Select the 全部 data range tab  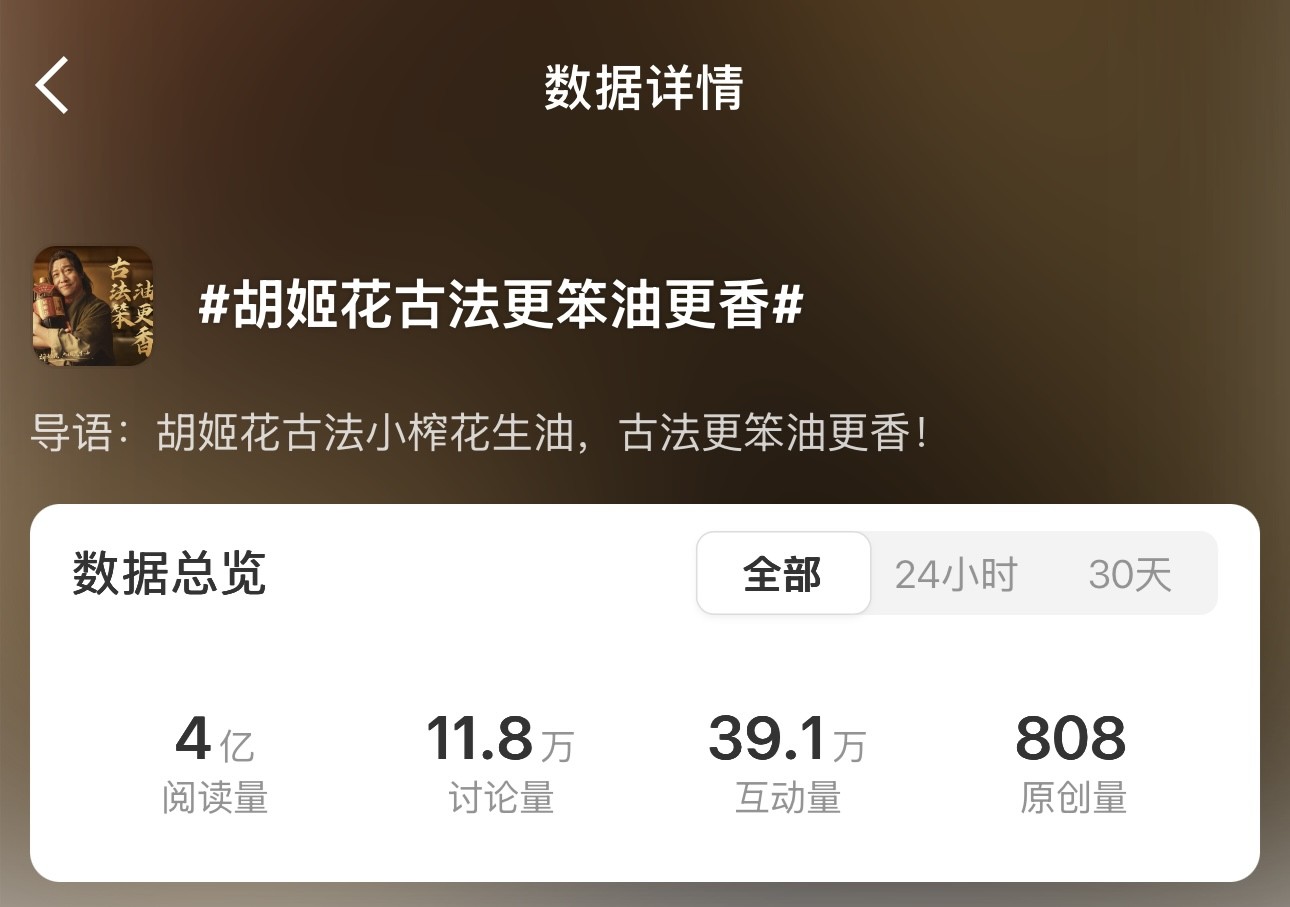pos(783,574)
